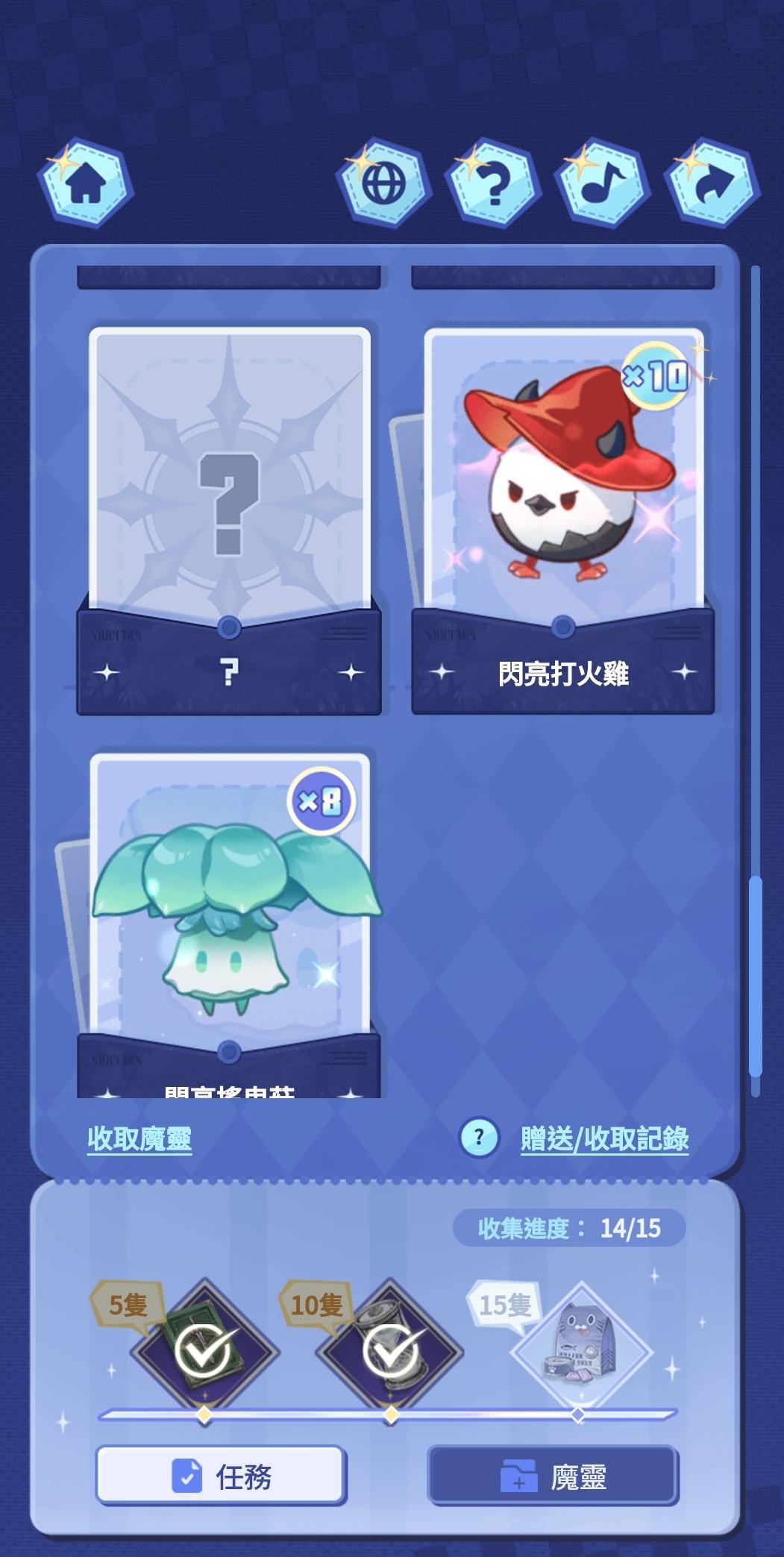
Task: Tap the help icon beside 贈送/收取記錄
Action: (479, 1138)
